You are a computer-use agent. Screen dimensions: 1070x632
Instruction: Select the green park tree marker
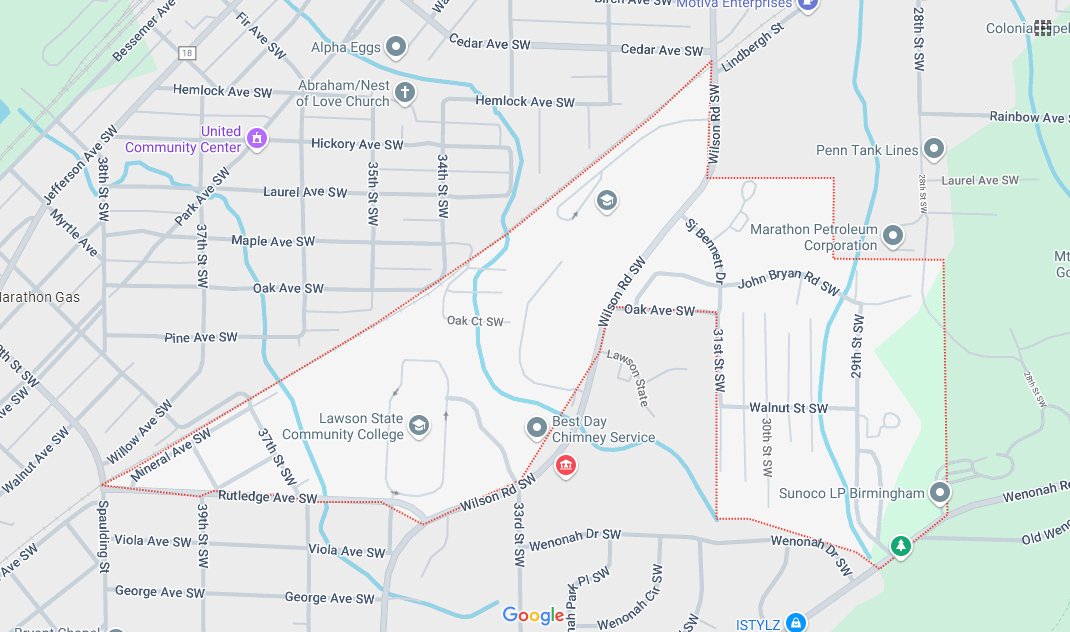[902, 545]
